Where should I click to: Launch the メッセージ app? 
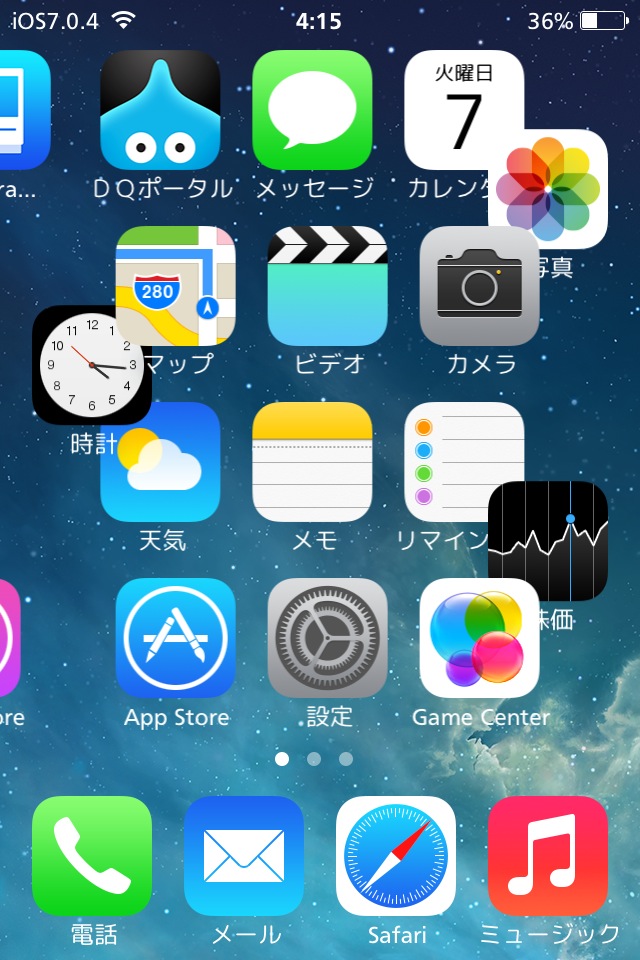(312, 110)
